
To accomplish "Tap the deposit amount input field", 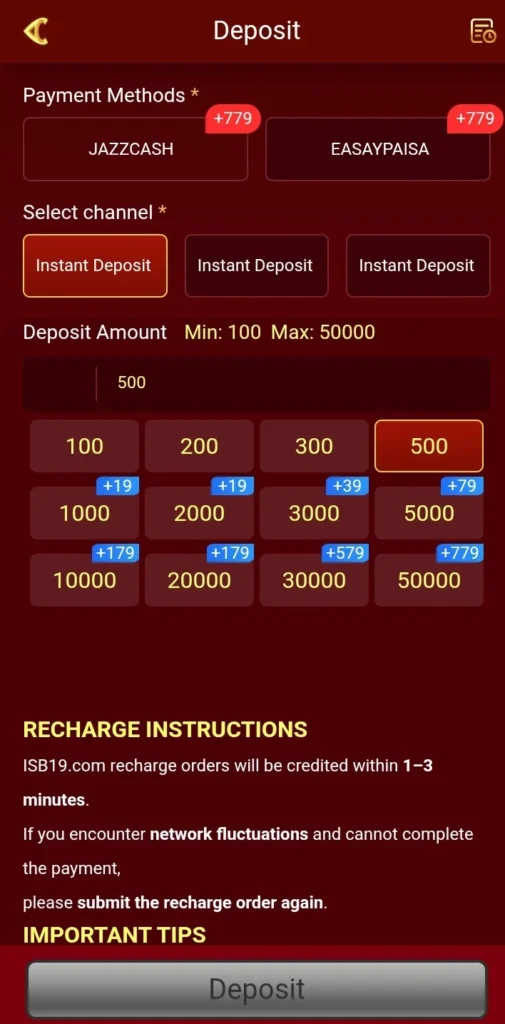I will pos(256,383).
